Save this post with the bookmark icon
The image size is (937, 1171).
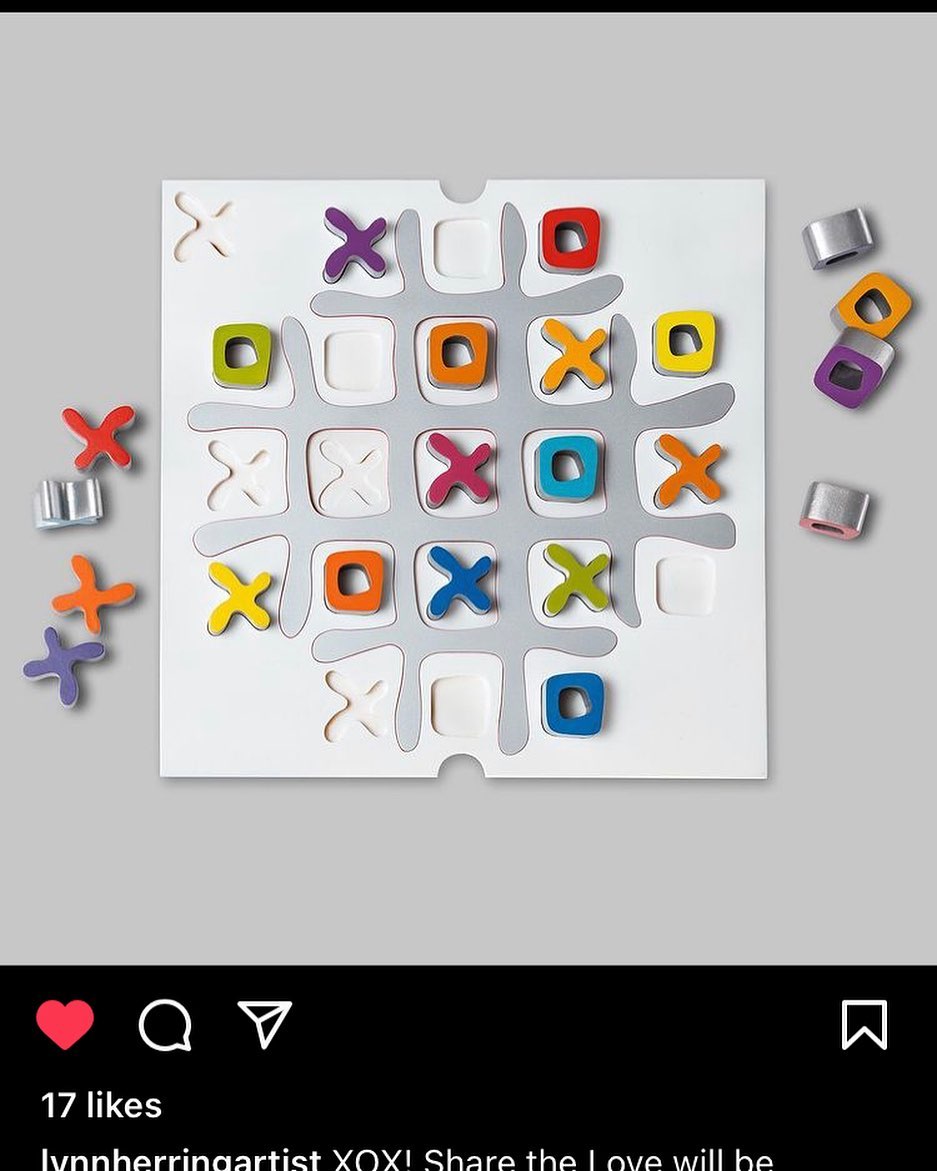point(864,1025)
